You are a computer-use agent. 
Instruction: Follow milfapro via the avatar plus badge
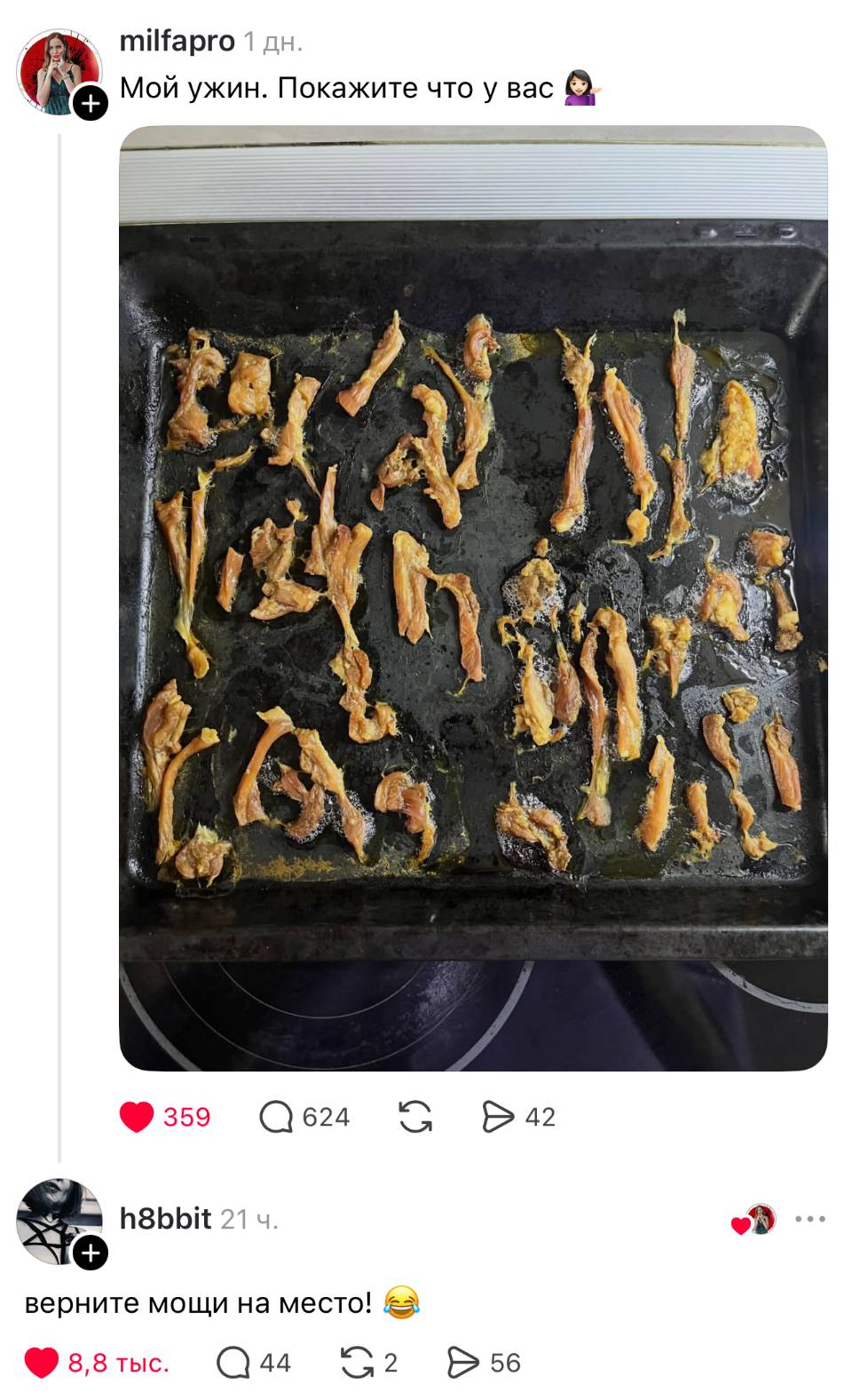pyautogui.click(x=91, y=103)
